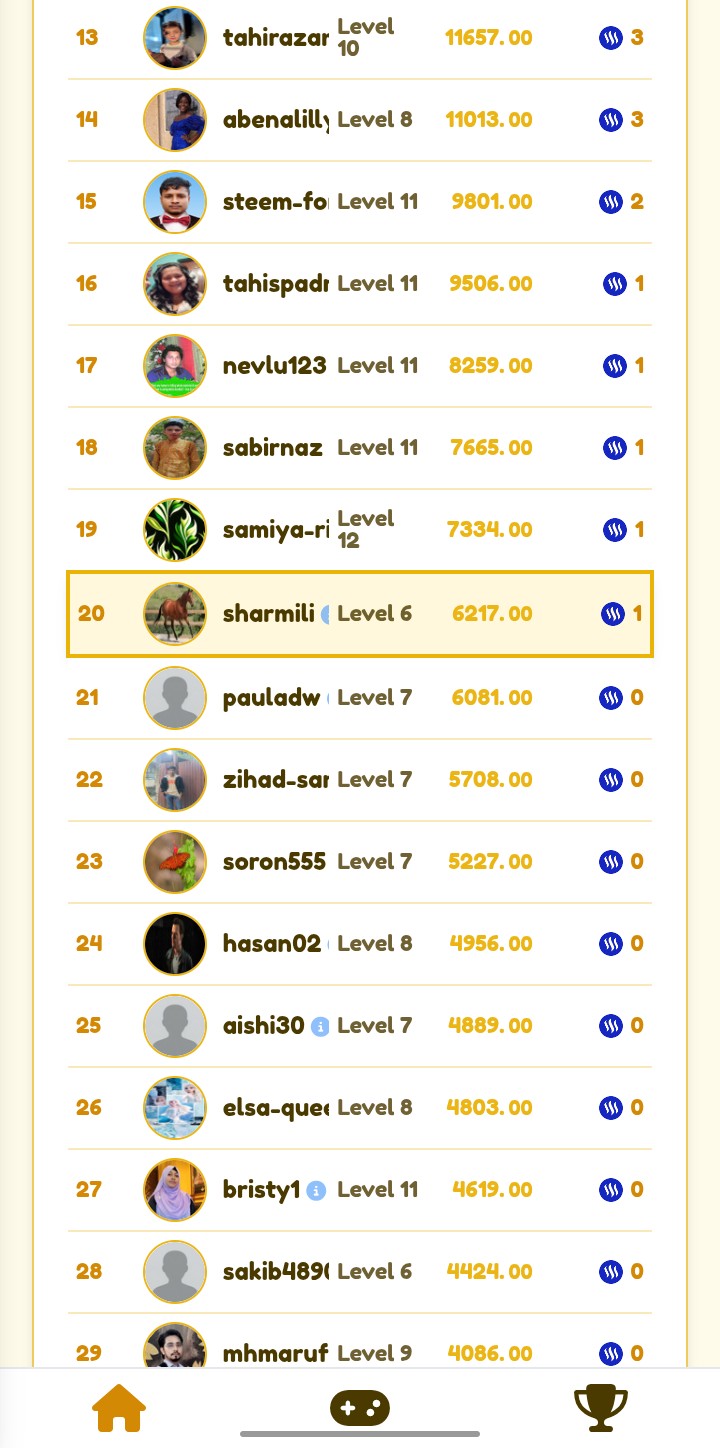Open the highlighted sharmili row at rank 20
Image resolution: width=720 pixels, height=1448 pixels.
pos(360,614)
